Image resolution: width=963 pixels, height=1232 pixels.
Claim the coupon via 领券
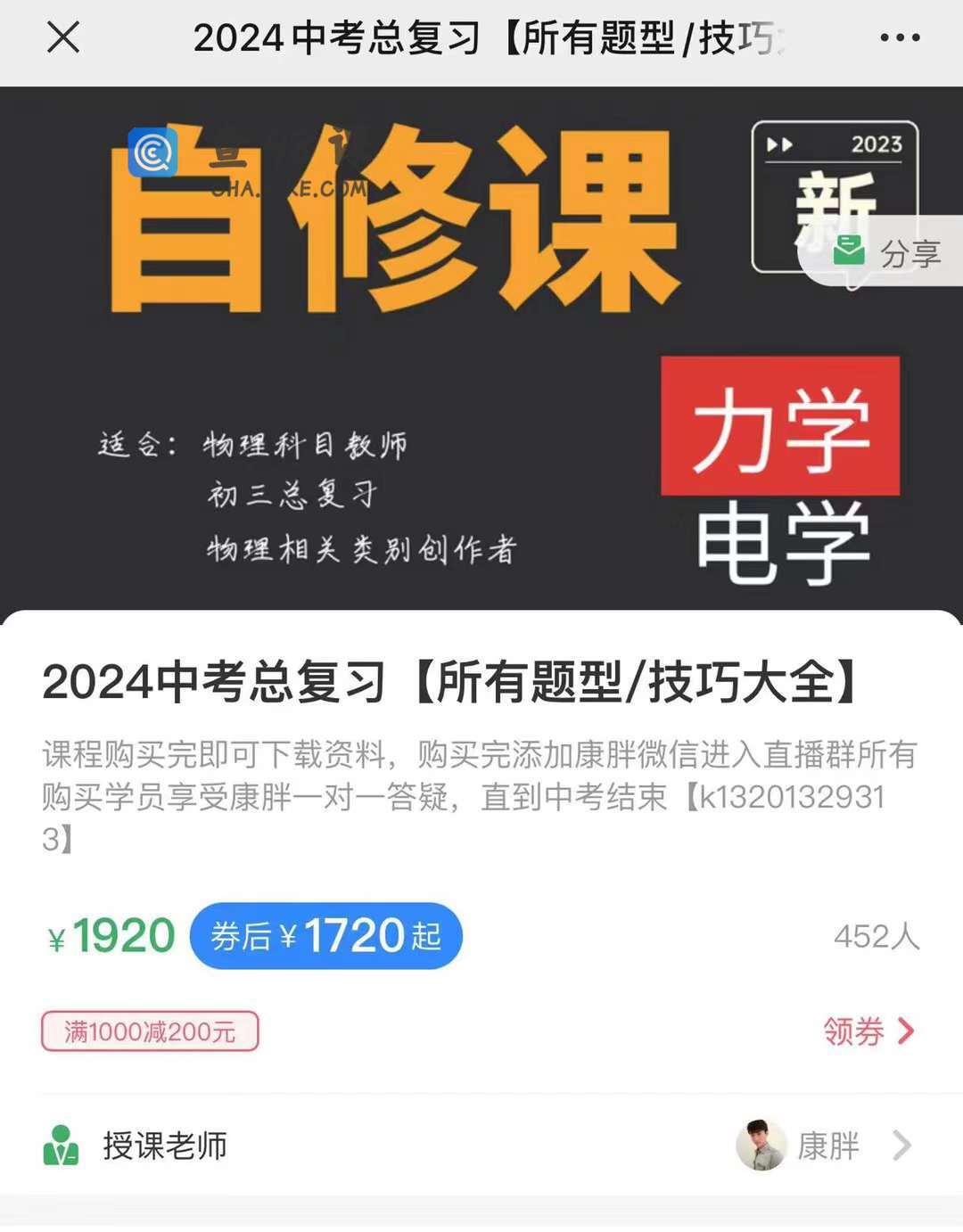(x=868, y=1031)
